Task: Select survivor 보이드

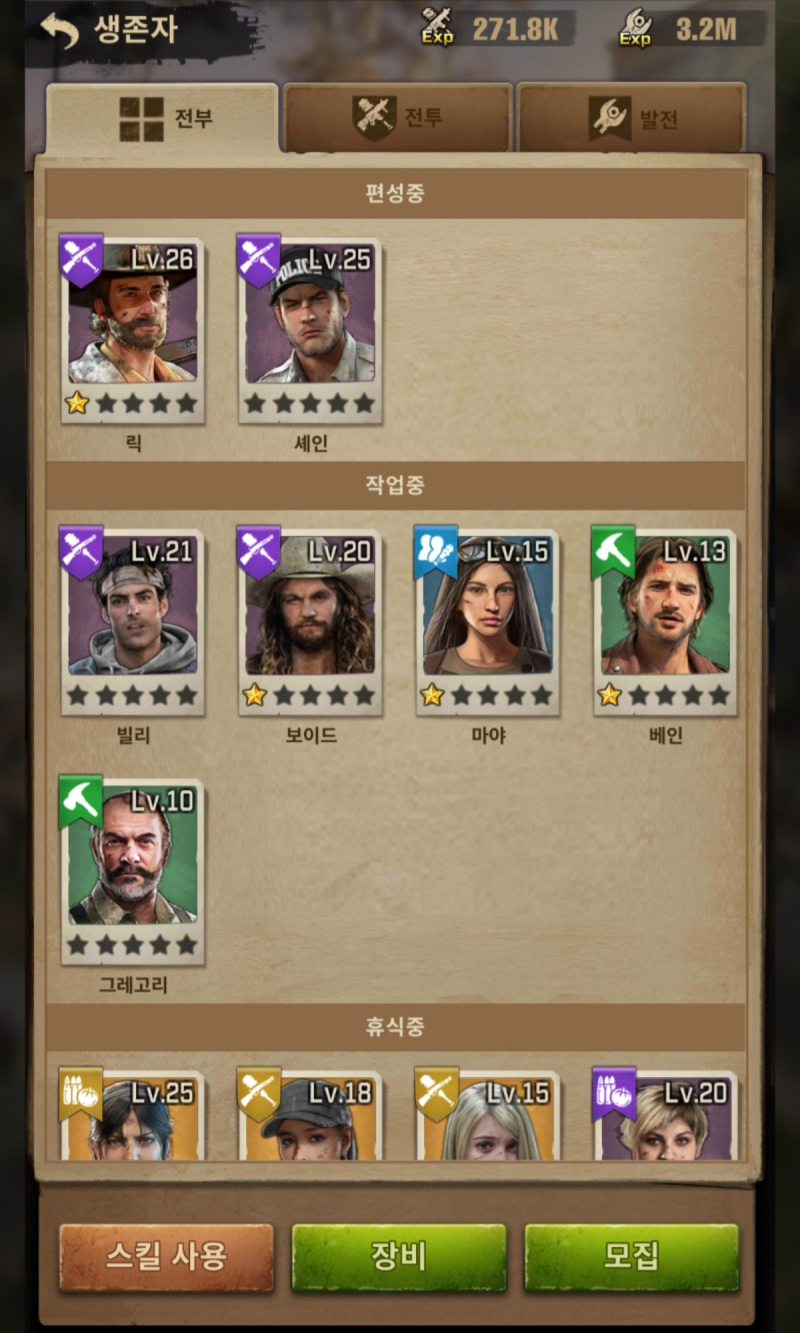Action: (310, 622)
